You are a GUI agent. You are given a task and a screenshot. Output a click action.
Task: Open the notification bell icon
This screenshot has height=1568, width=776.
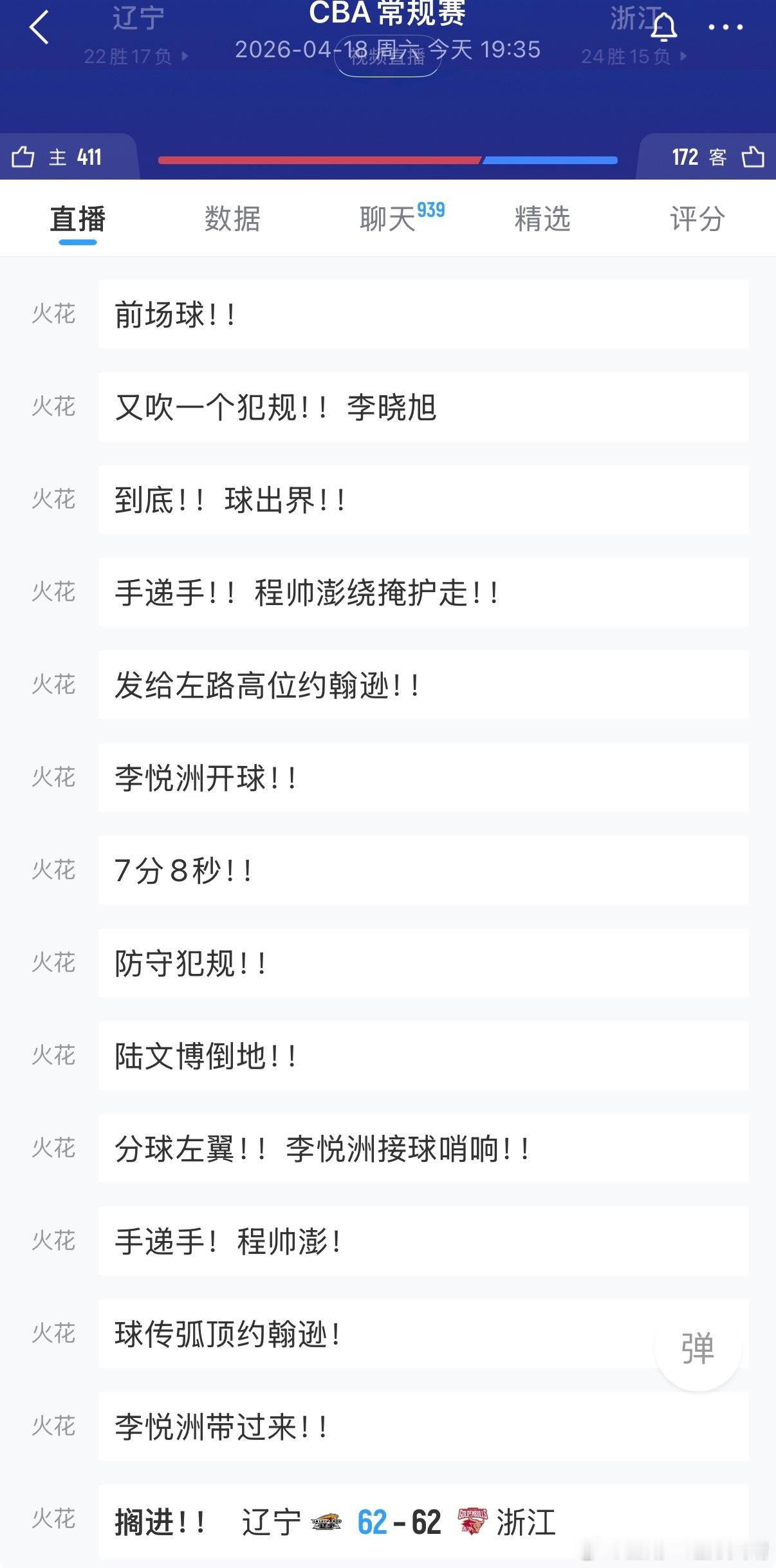tap(665, 27)
